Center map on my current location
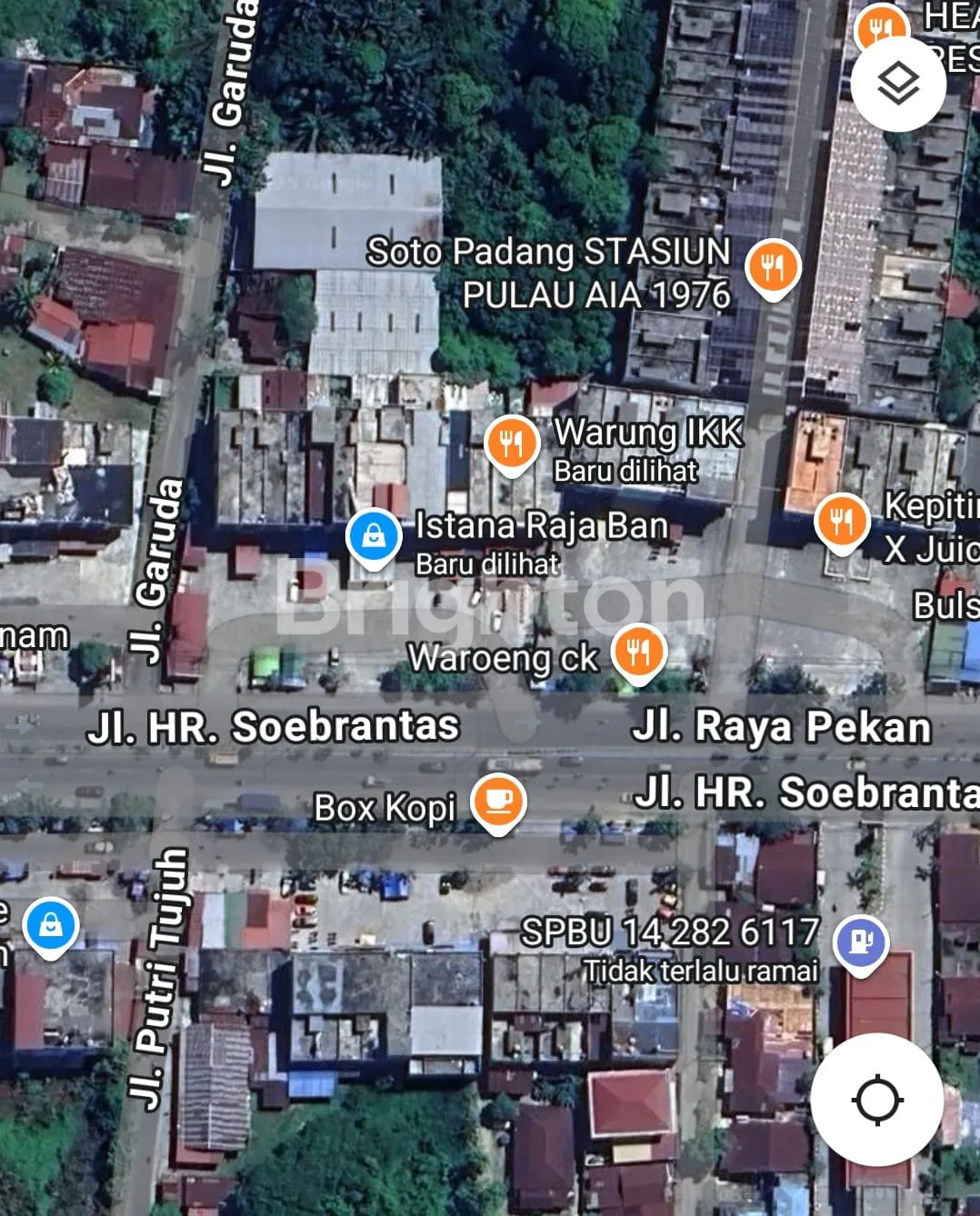This screenshot has width=980, height=1216. pos(876,1100)
